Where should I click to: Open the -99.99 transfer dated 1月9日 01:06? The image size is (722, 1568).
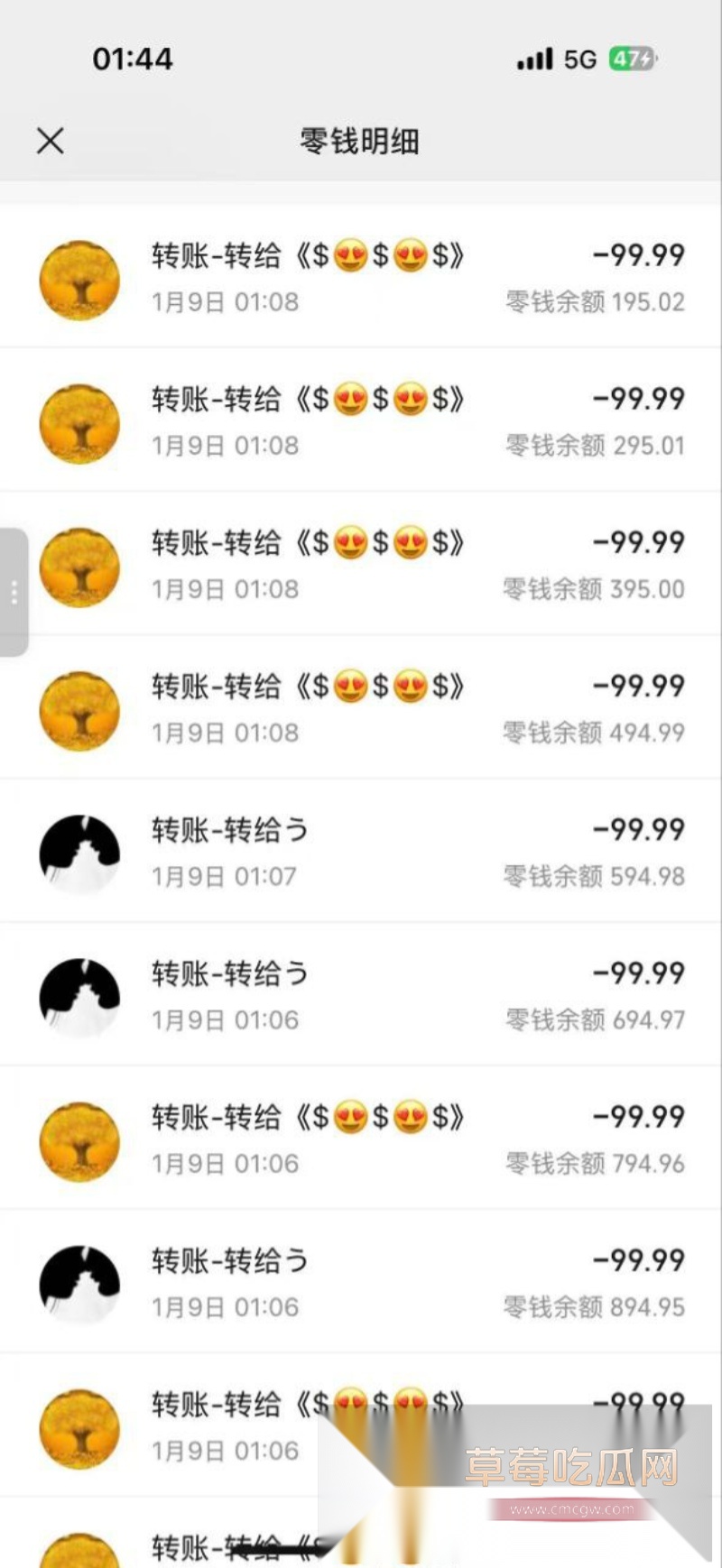[x=361, y=1137]
